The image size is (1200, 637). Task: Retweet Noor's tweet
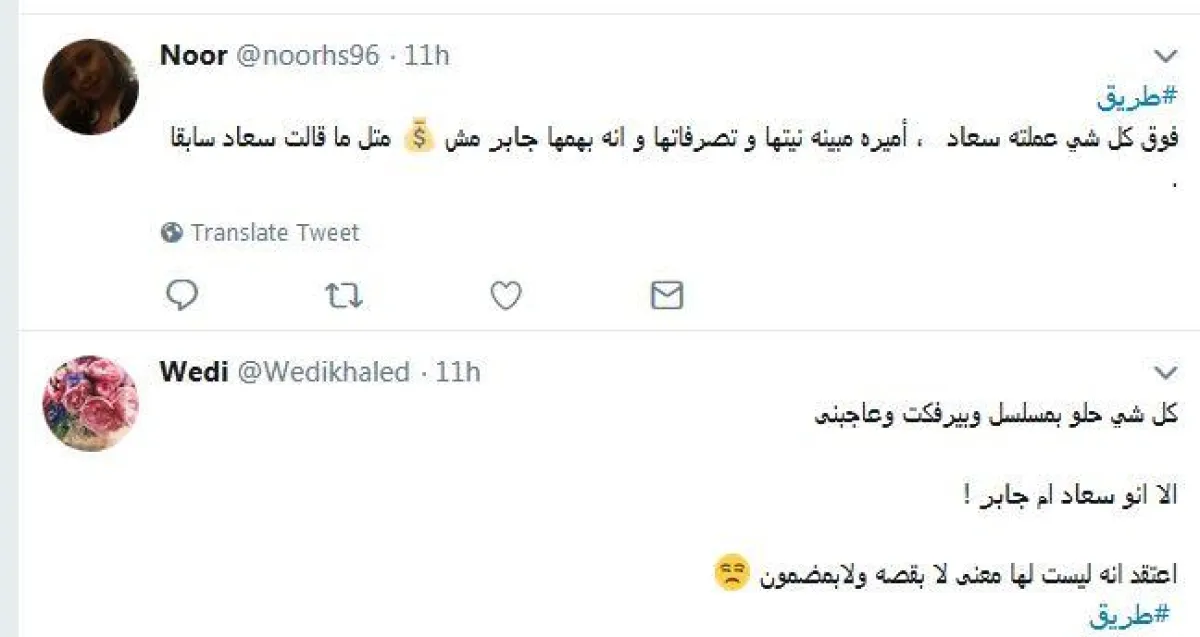click(x=344, y=294)
